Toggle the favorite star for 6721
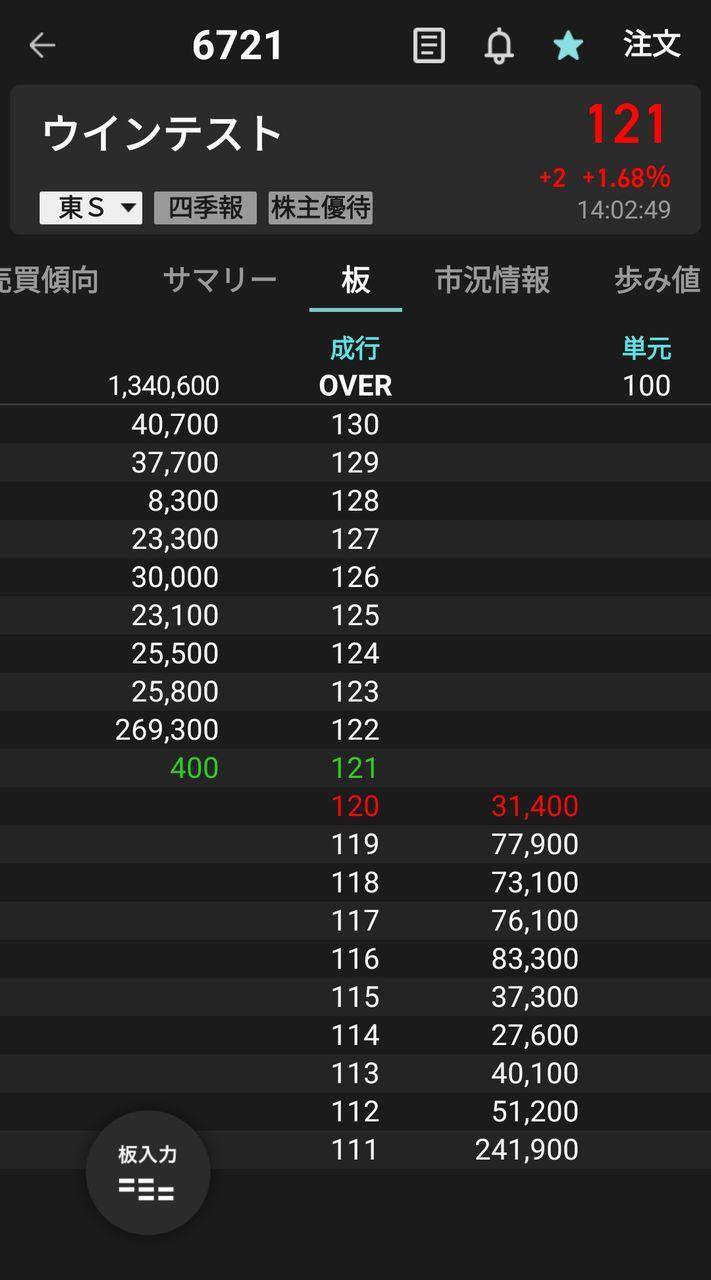This screenshot has width=711, height=1280. pos(568,45)
